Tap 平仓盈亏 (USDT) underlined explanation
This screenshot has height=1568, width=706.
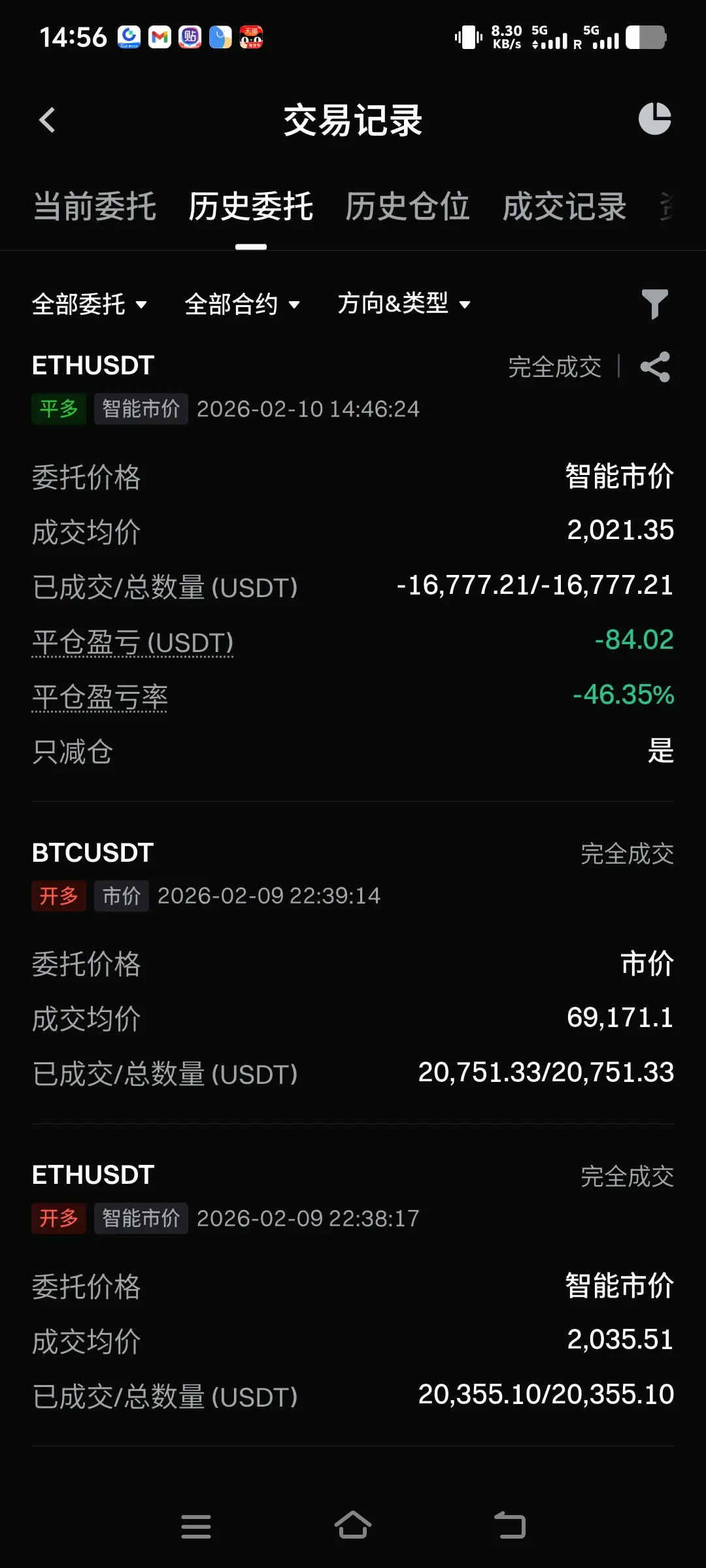coord(133,642)
